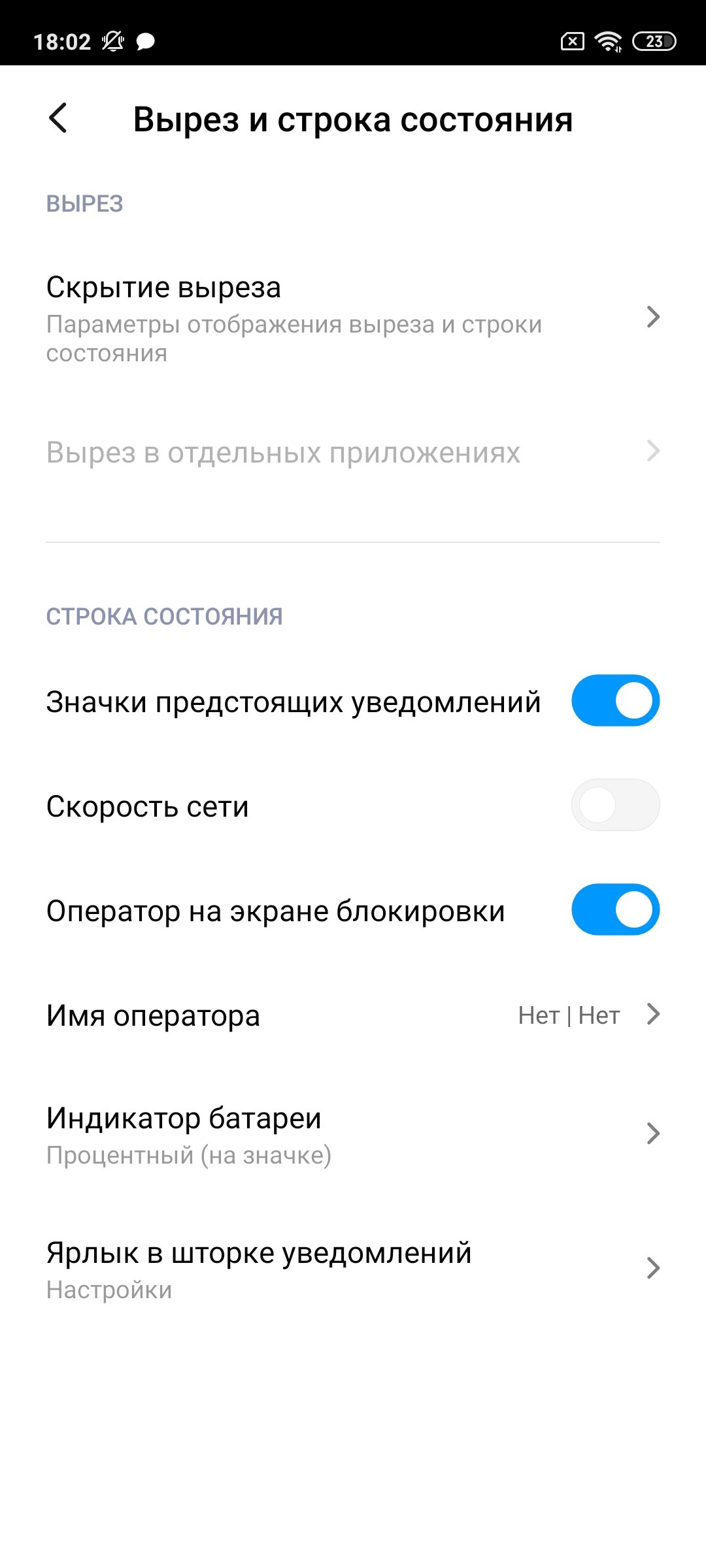The width and height of the screenshot is (706, 1568).
Task: Go back using the top-left arrow
Action: pyautogui.click(x=58, y=118)
